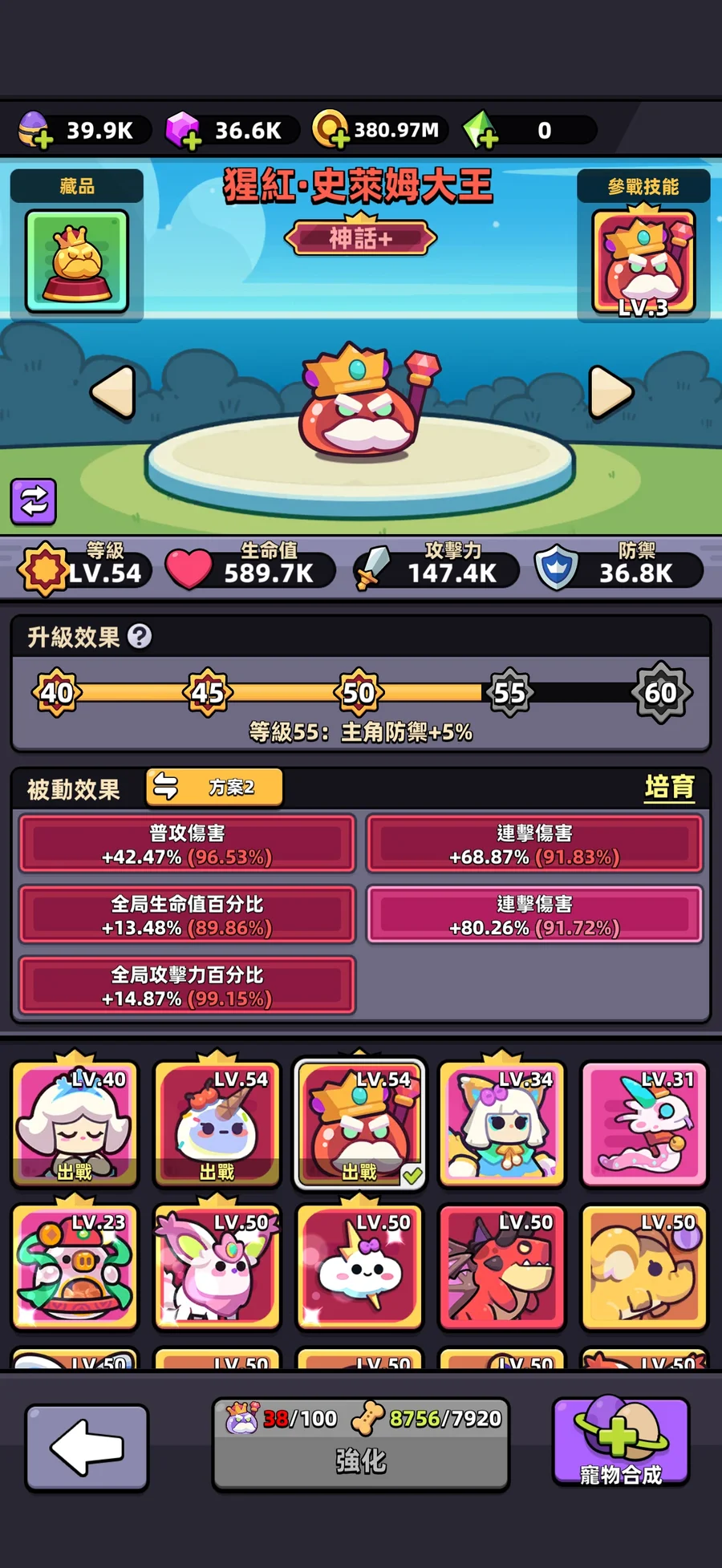
Task: Open 升級效果 help question mark
Action: click(x=140, y=637)
